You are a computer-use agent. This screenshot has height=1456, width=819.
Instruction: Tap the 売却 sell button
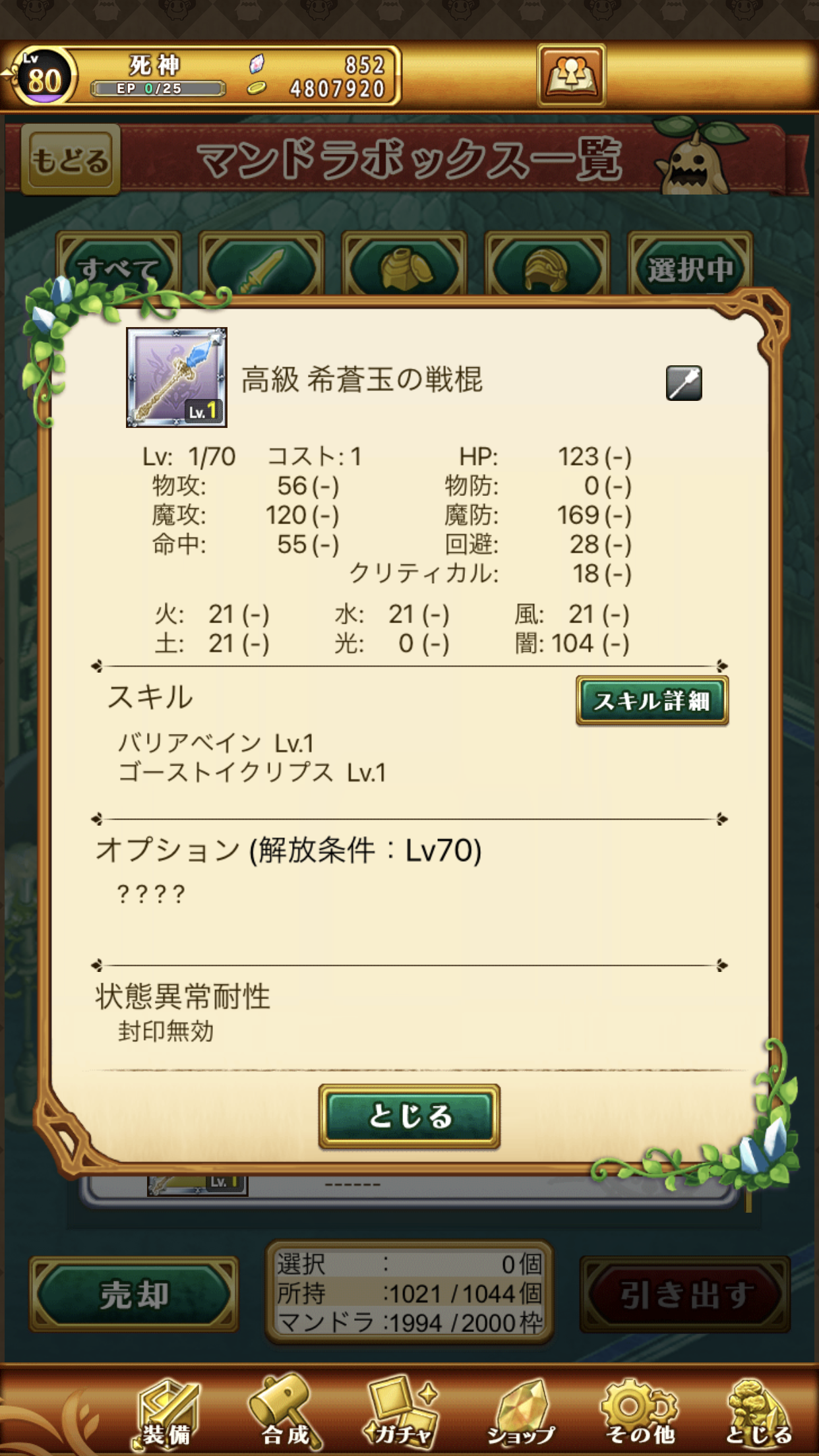tap(134, 1294)
